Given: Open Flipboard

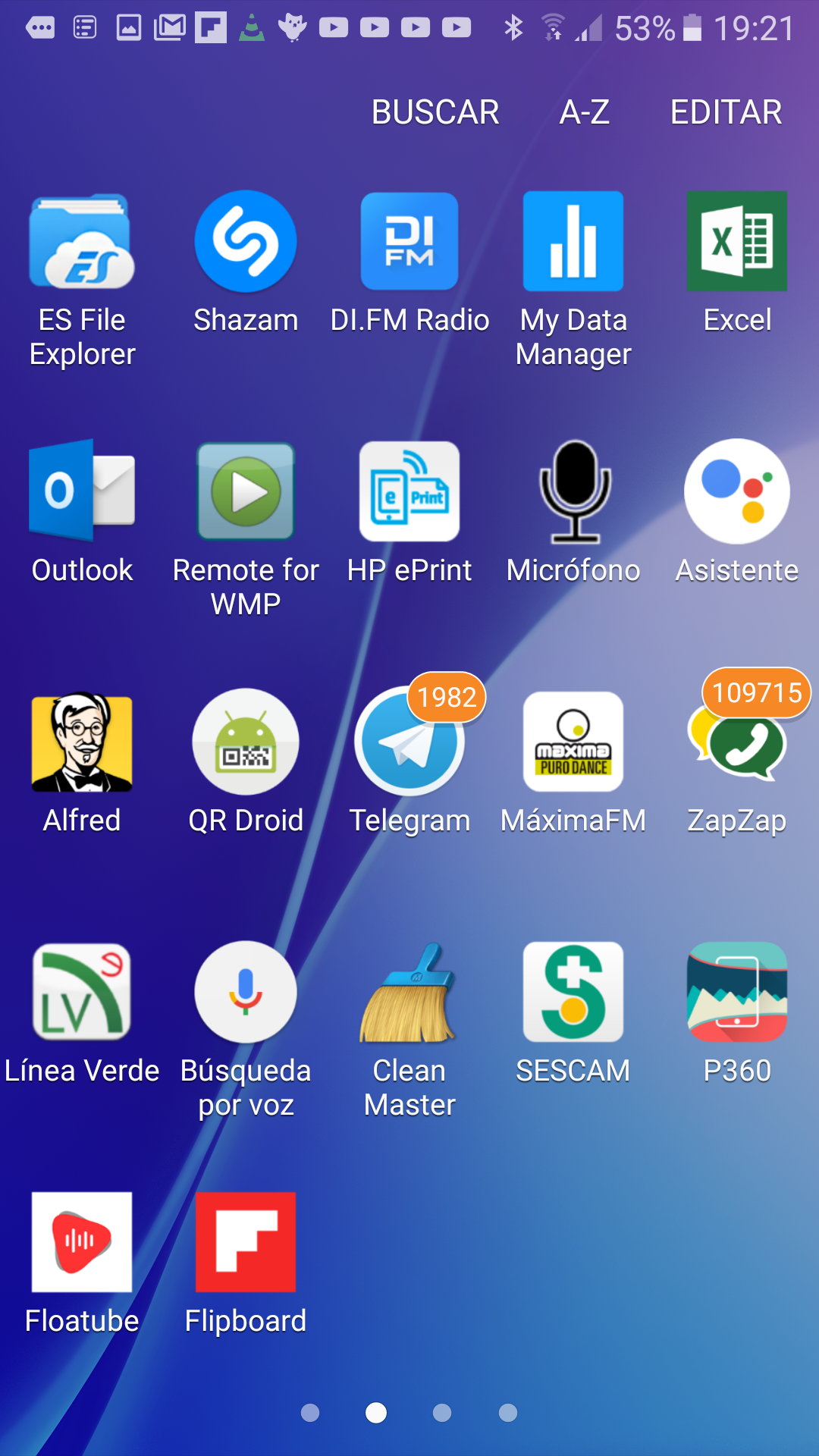Looking at the screenshot, I should tap(246, 1242).
